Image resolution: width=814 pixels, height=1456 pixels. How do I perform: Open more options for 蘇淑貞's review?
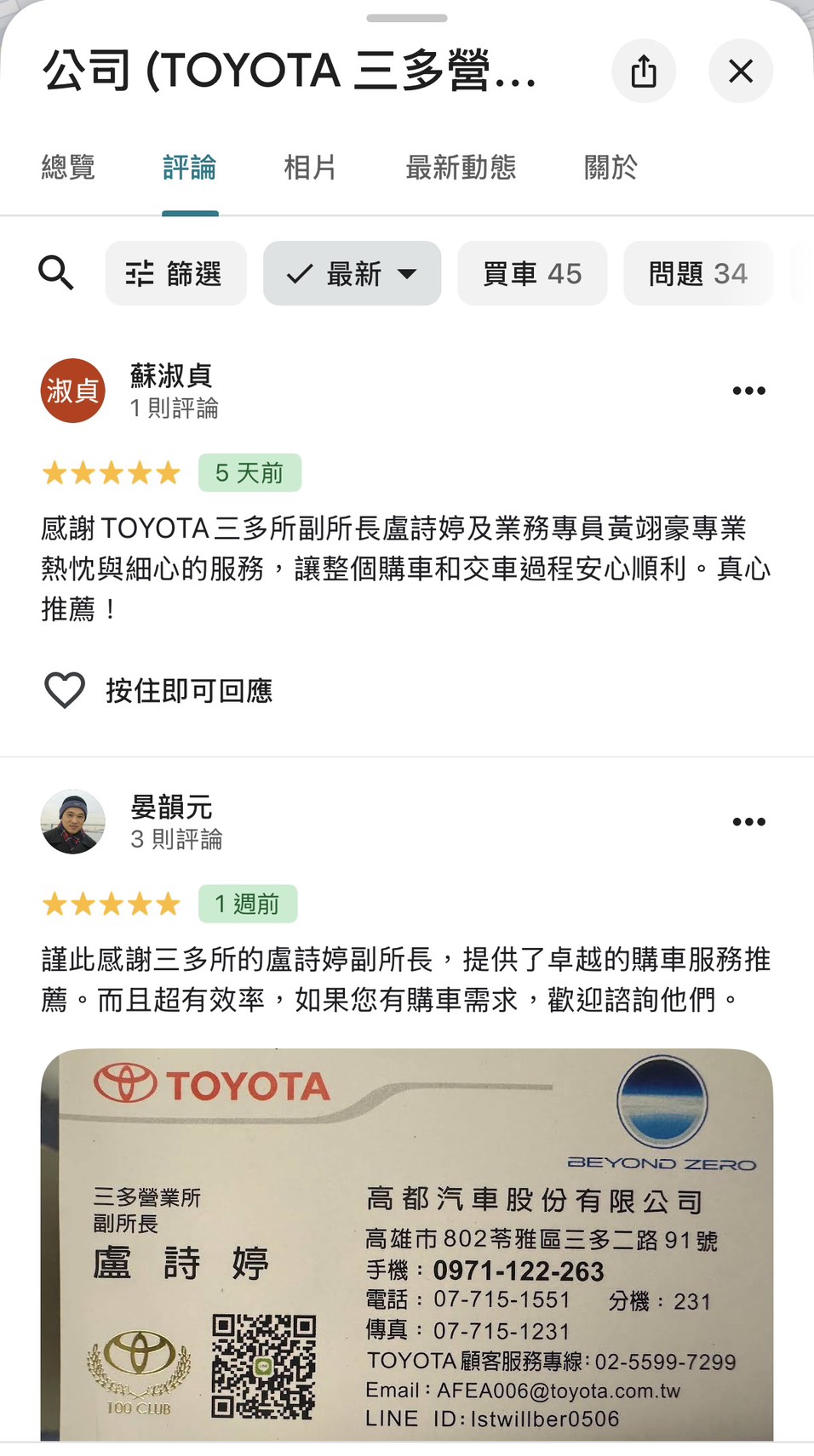click(x=748, y=391)
